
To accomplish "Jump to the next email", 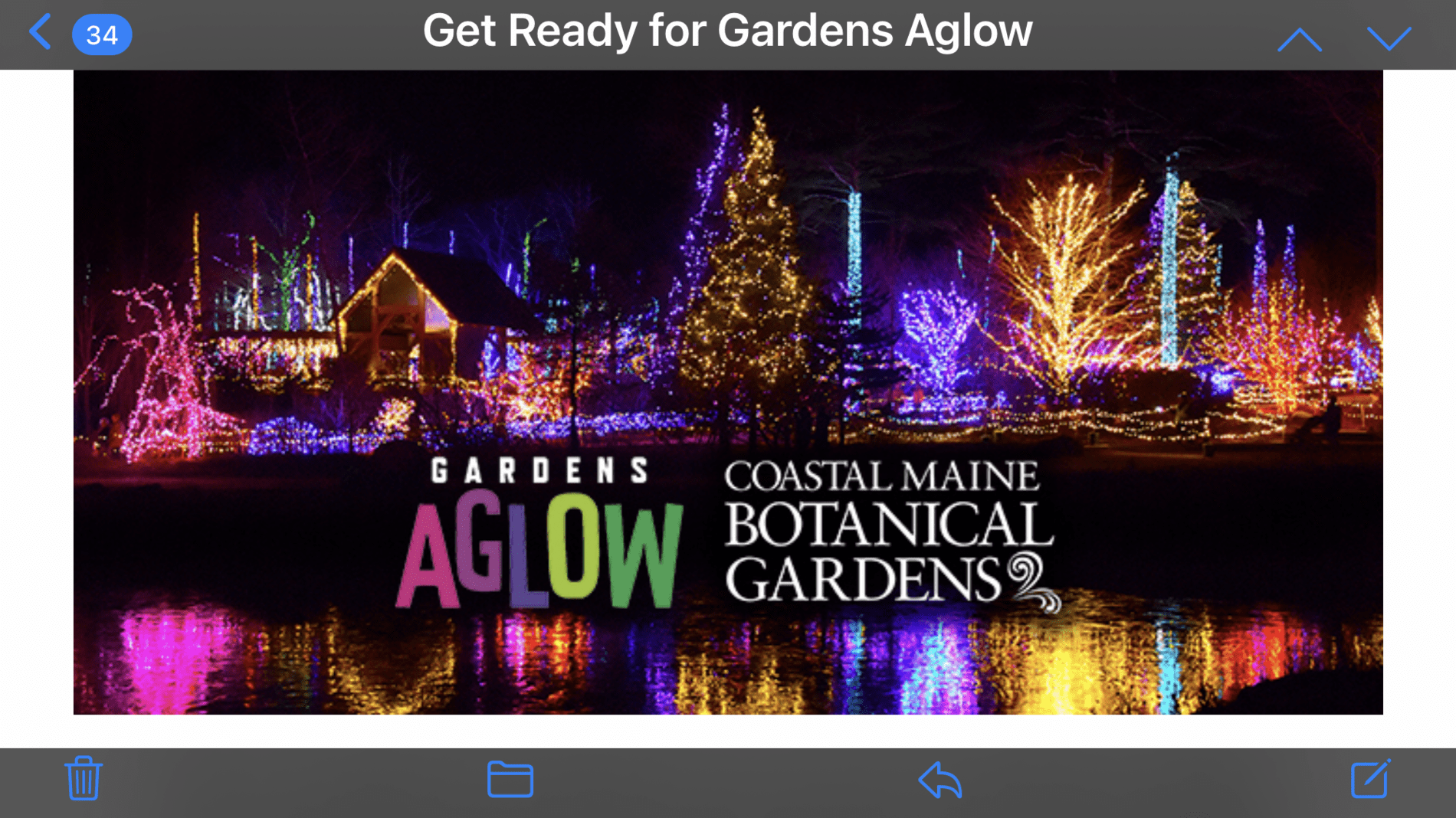I will point(1389,39).
